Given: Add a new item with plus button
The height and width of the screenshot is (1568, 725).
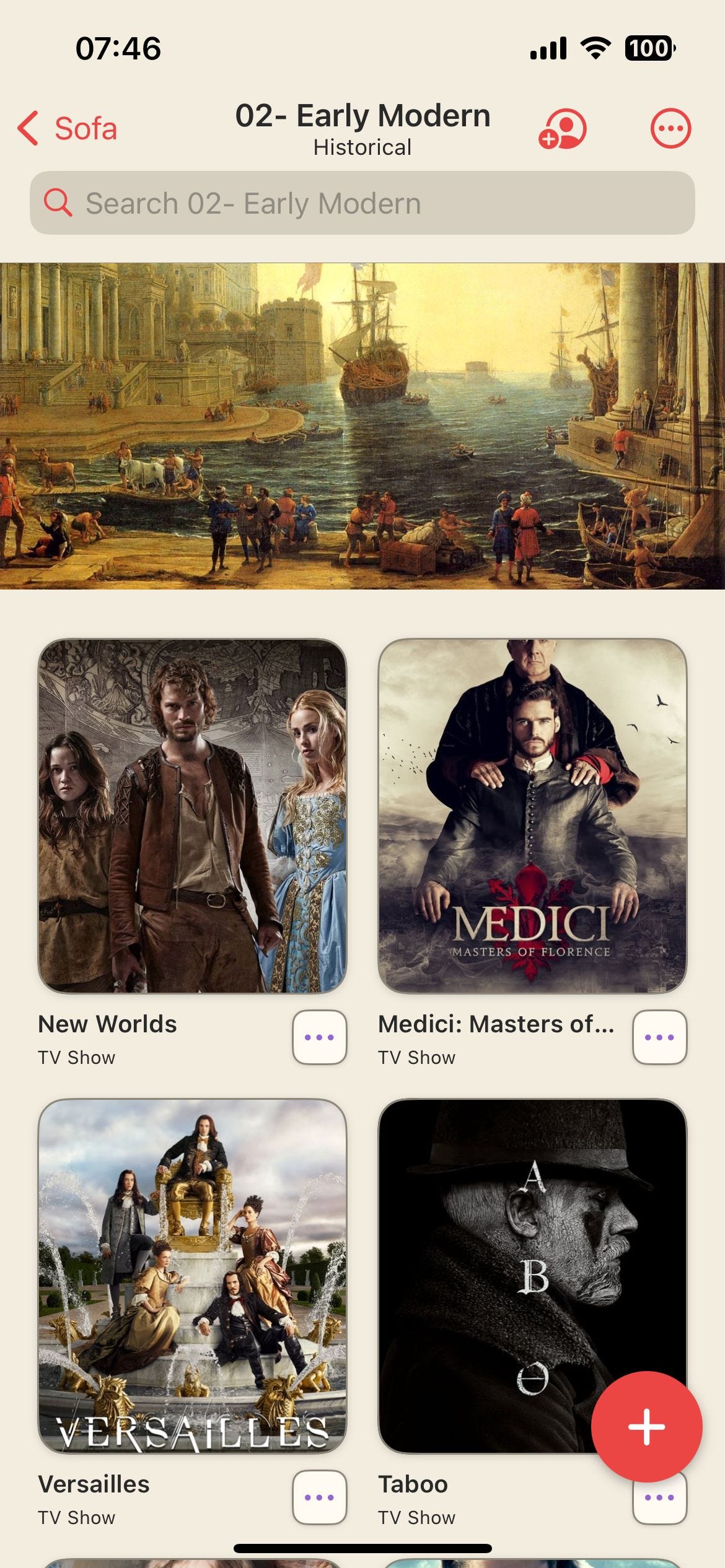Looking at the screenshot, I should (646, 1427).
